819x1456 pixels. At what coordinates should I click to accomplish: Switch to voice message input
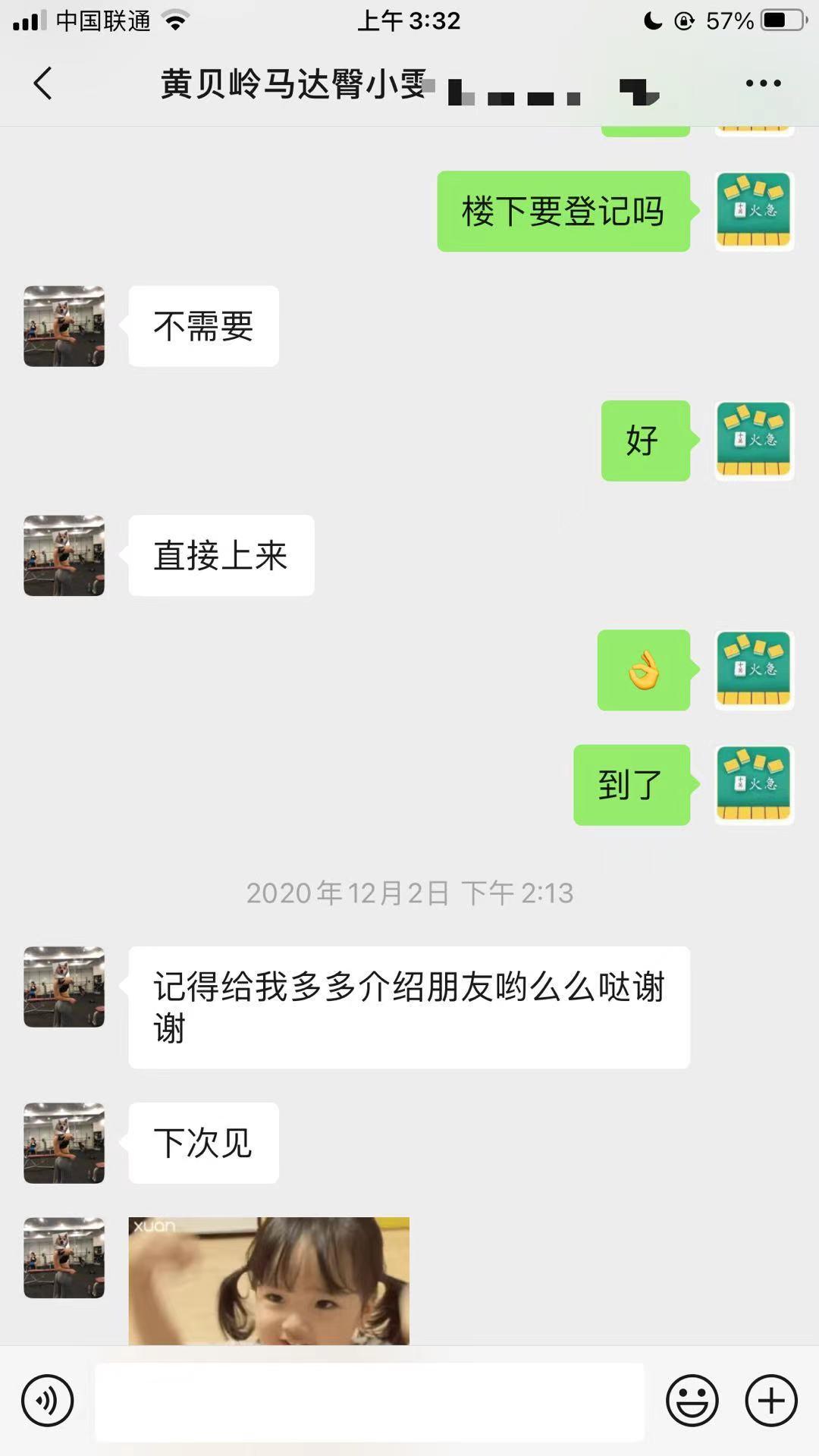pos(48,1401)
